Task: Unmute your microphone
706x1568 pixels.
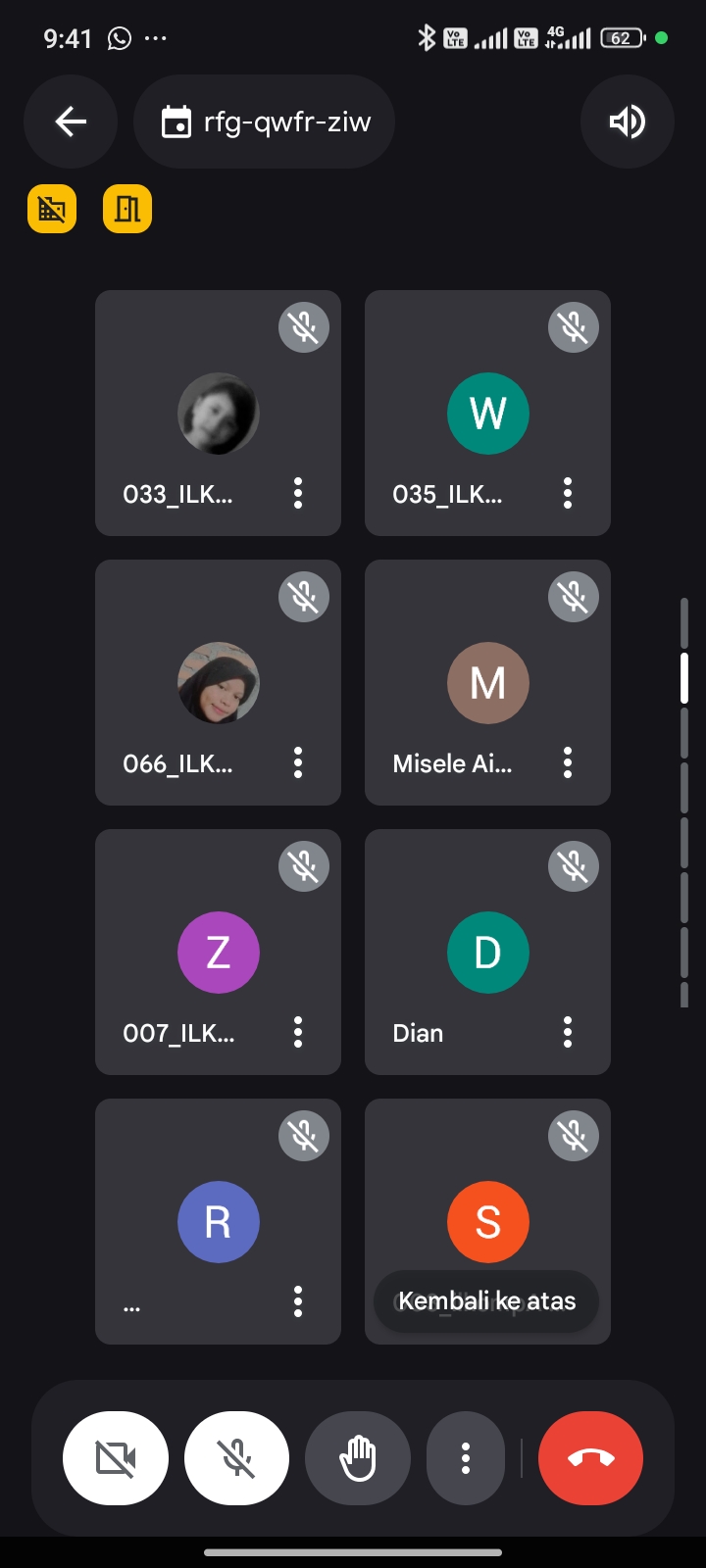Action: point(236,1458)
